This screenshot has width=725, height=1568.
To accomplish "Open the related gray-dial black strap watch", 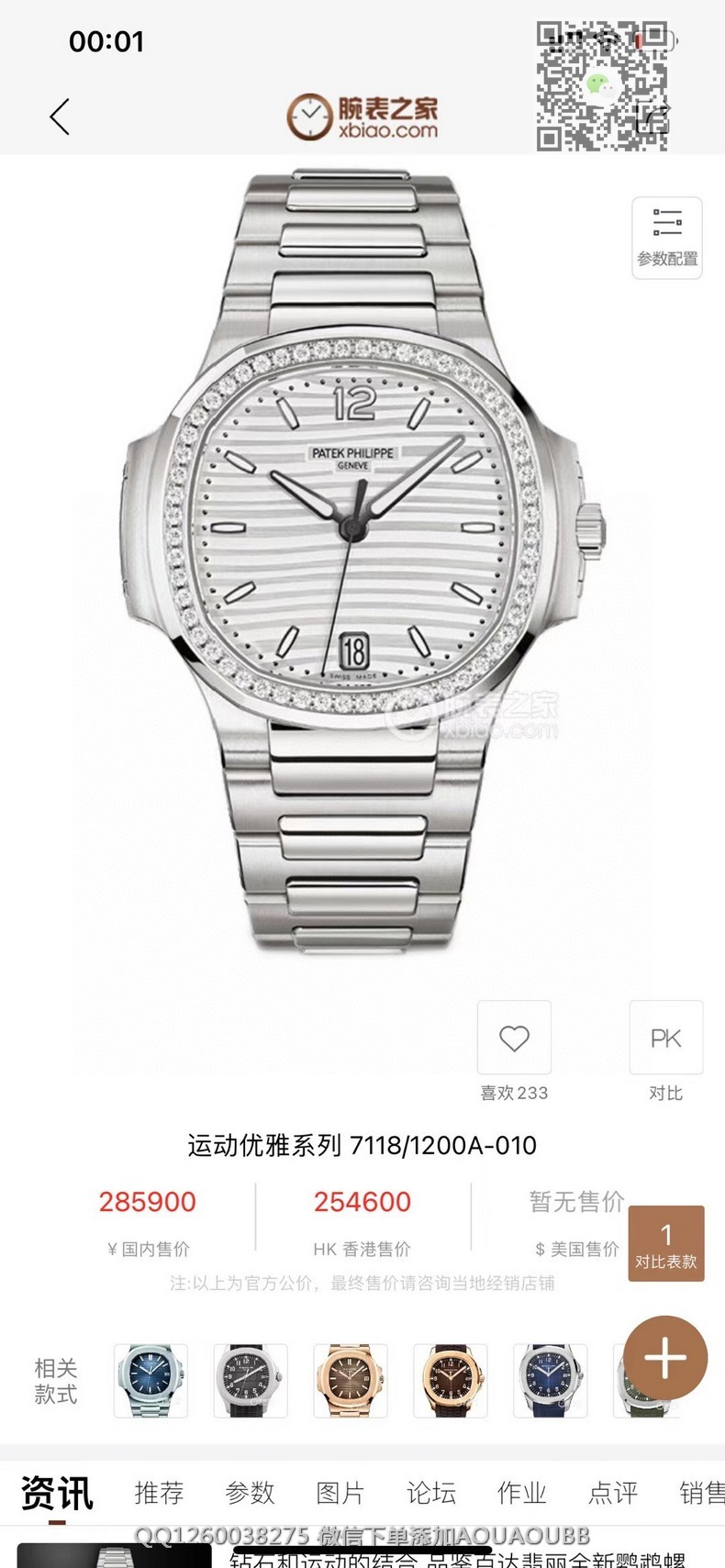I will 251,1380.
